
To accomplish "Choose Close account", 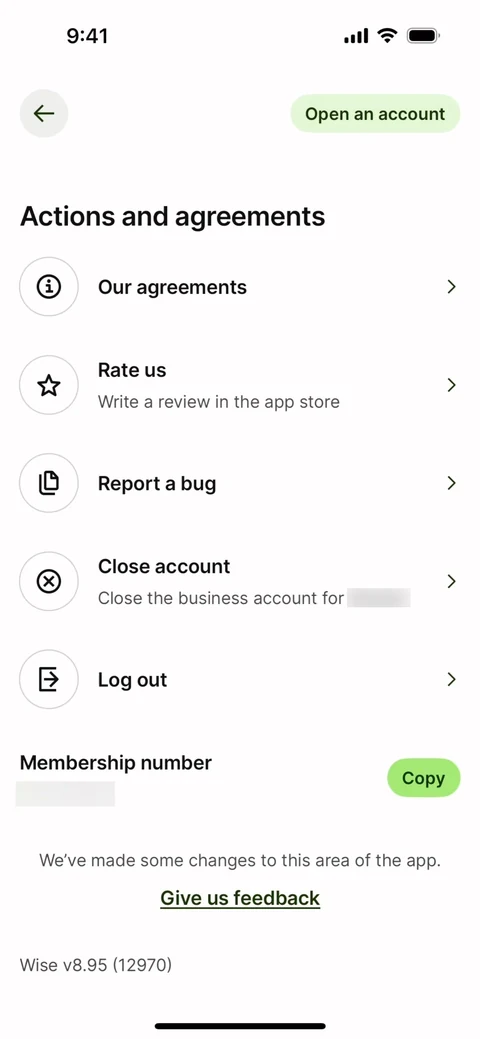I will pos(240,581).
